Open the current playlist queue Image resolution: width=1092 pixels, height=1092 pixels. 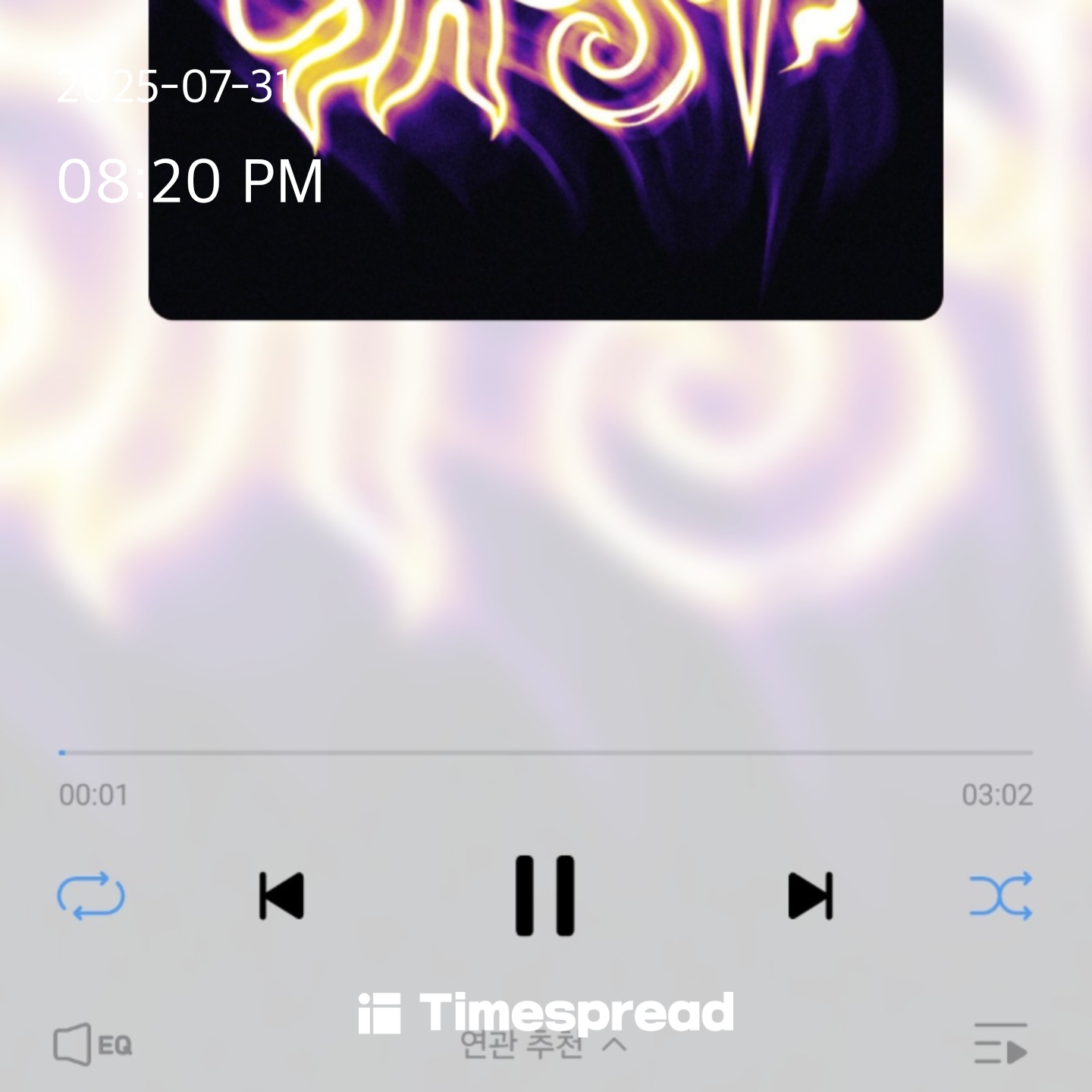point(1000,1045)
